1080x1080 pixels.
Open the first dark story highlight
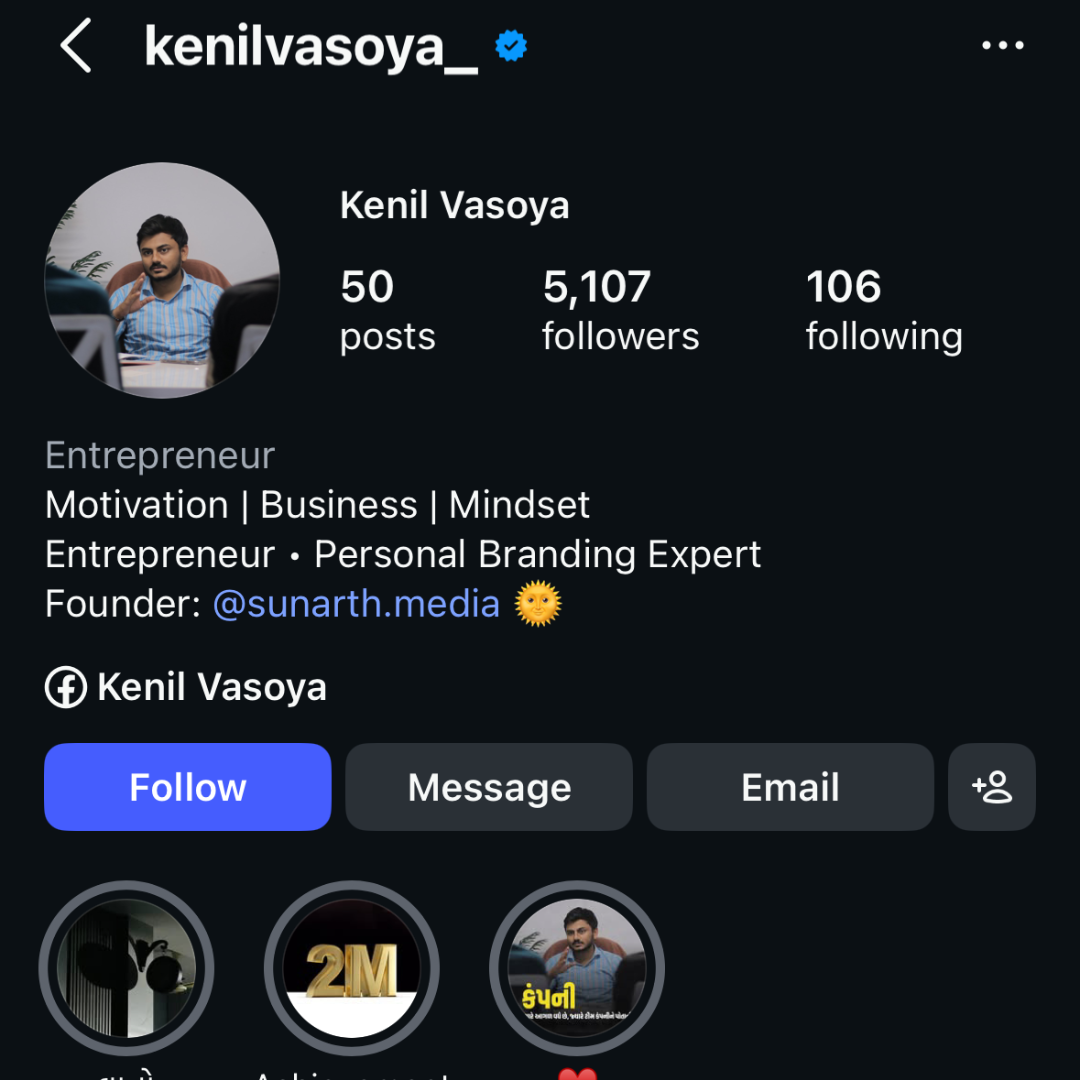click(x=126, y=968)
